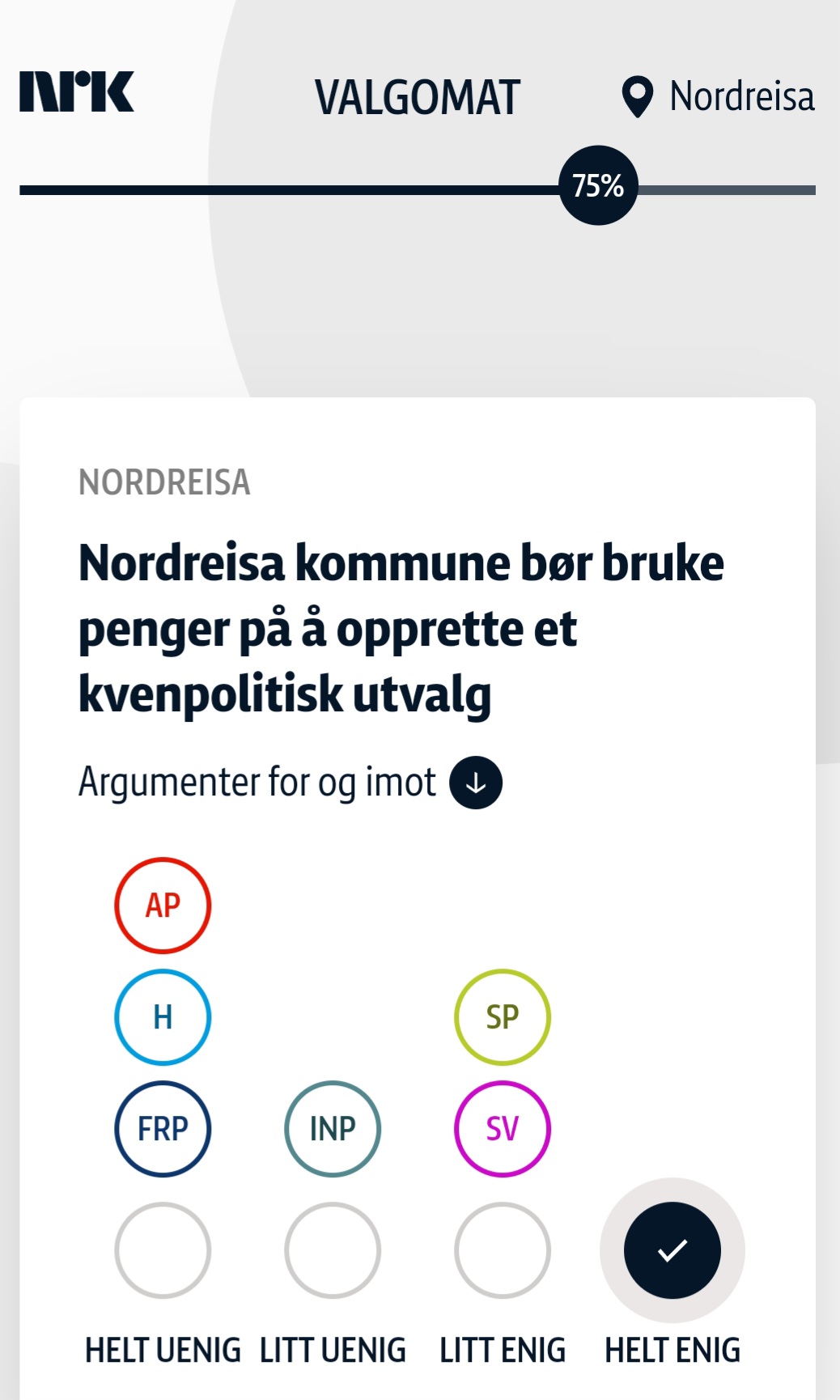
Task: Select the Helt uenig answer
Action: (x=163, y=1250)
